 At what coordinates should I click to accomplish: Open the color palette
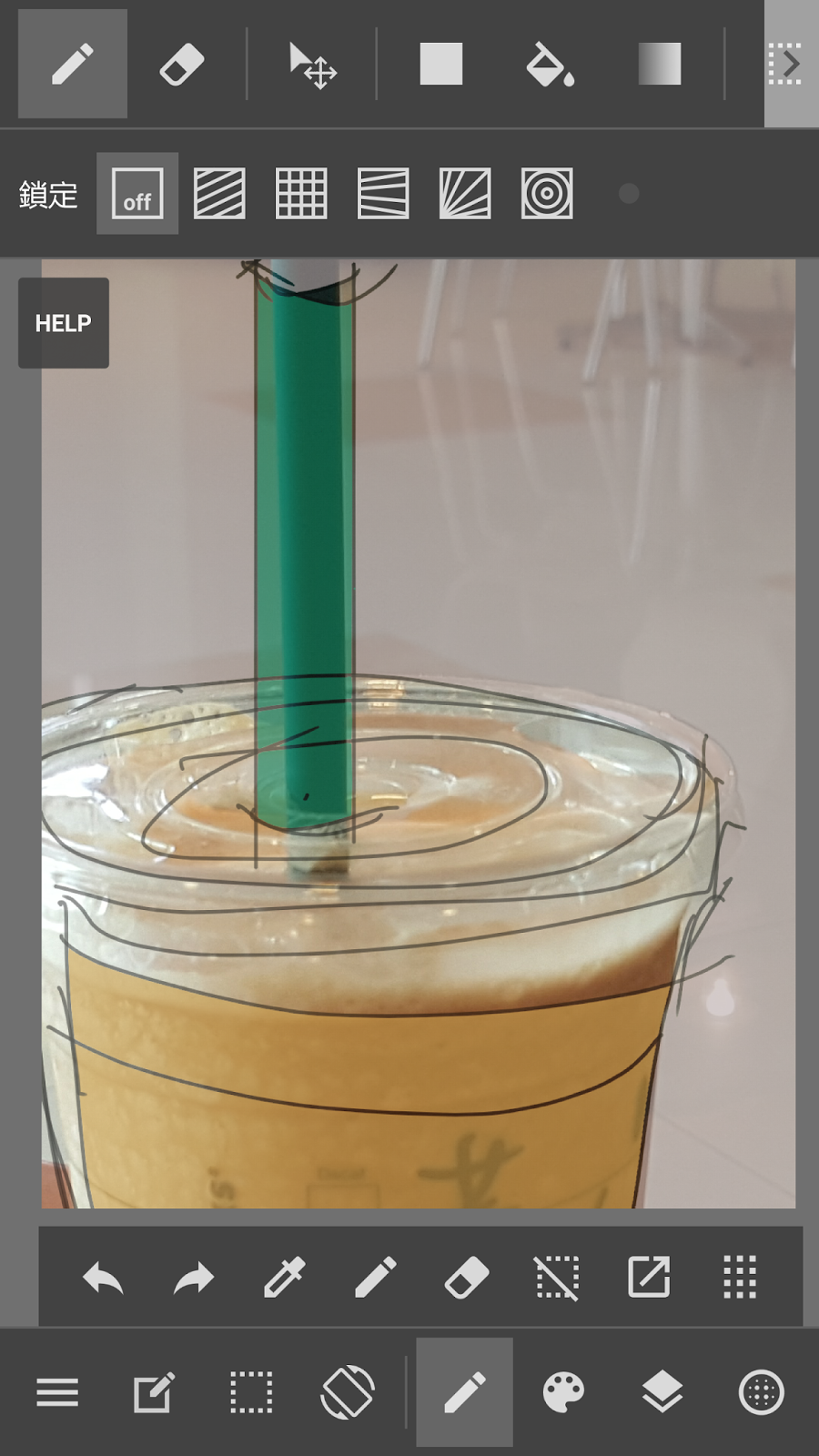click(x=563, y=1392)
